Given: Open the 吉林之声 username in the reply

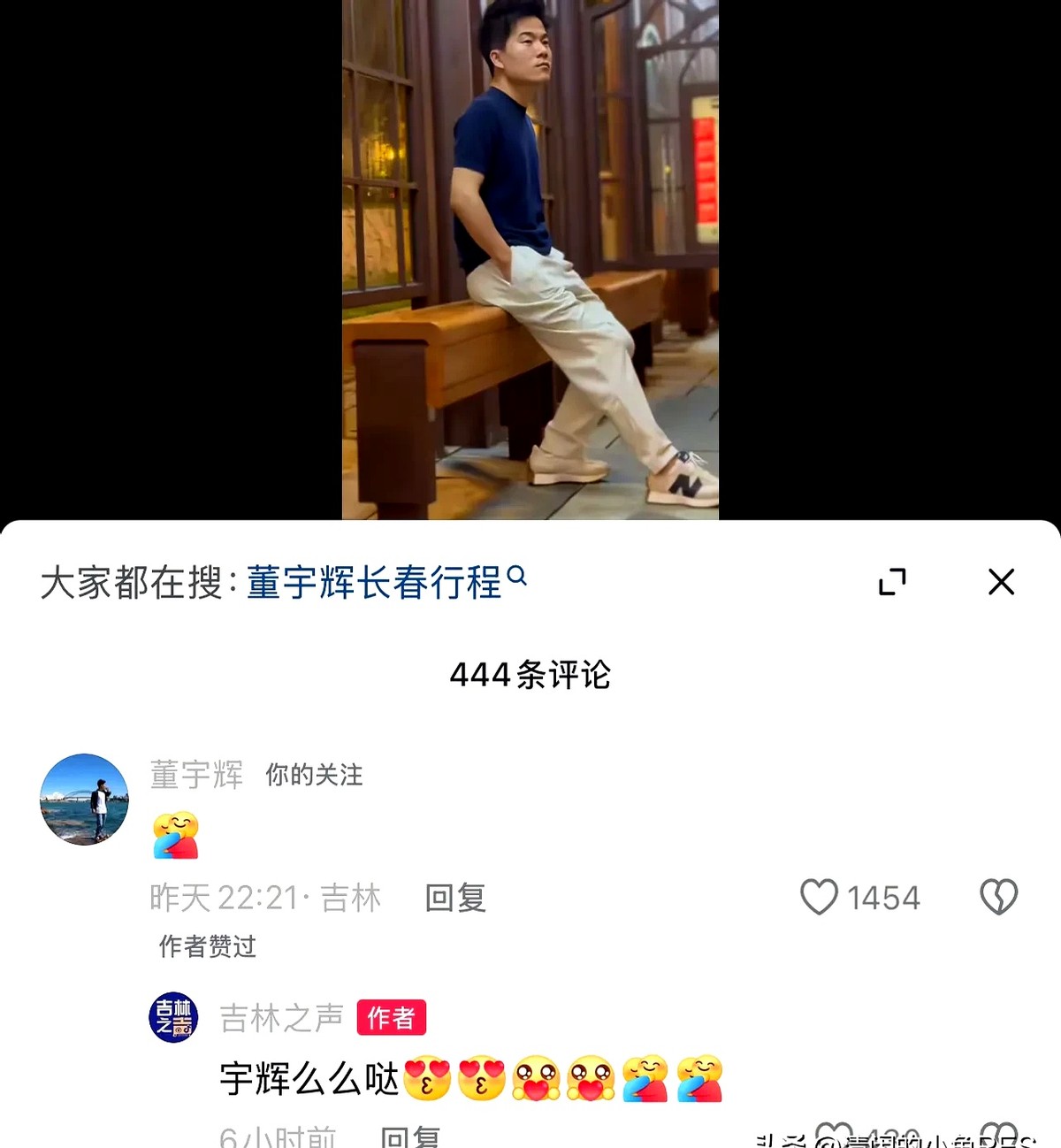Looking at the screenshot, I should click(x=281, y=1018).
